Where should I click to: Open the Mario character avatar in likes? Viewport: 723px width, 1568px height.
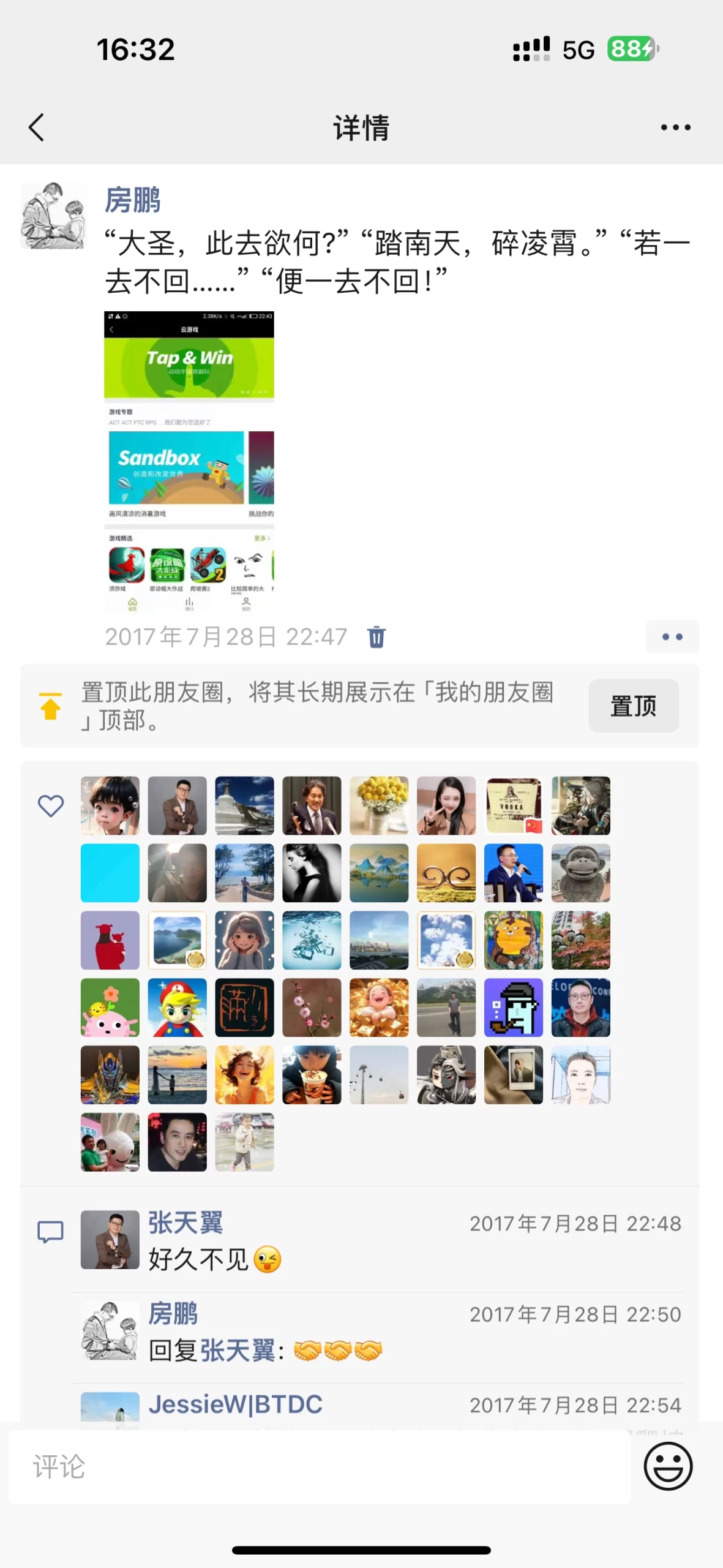pos(178,1008)
